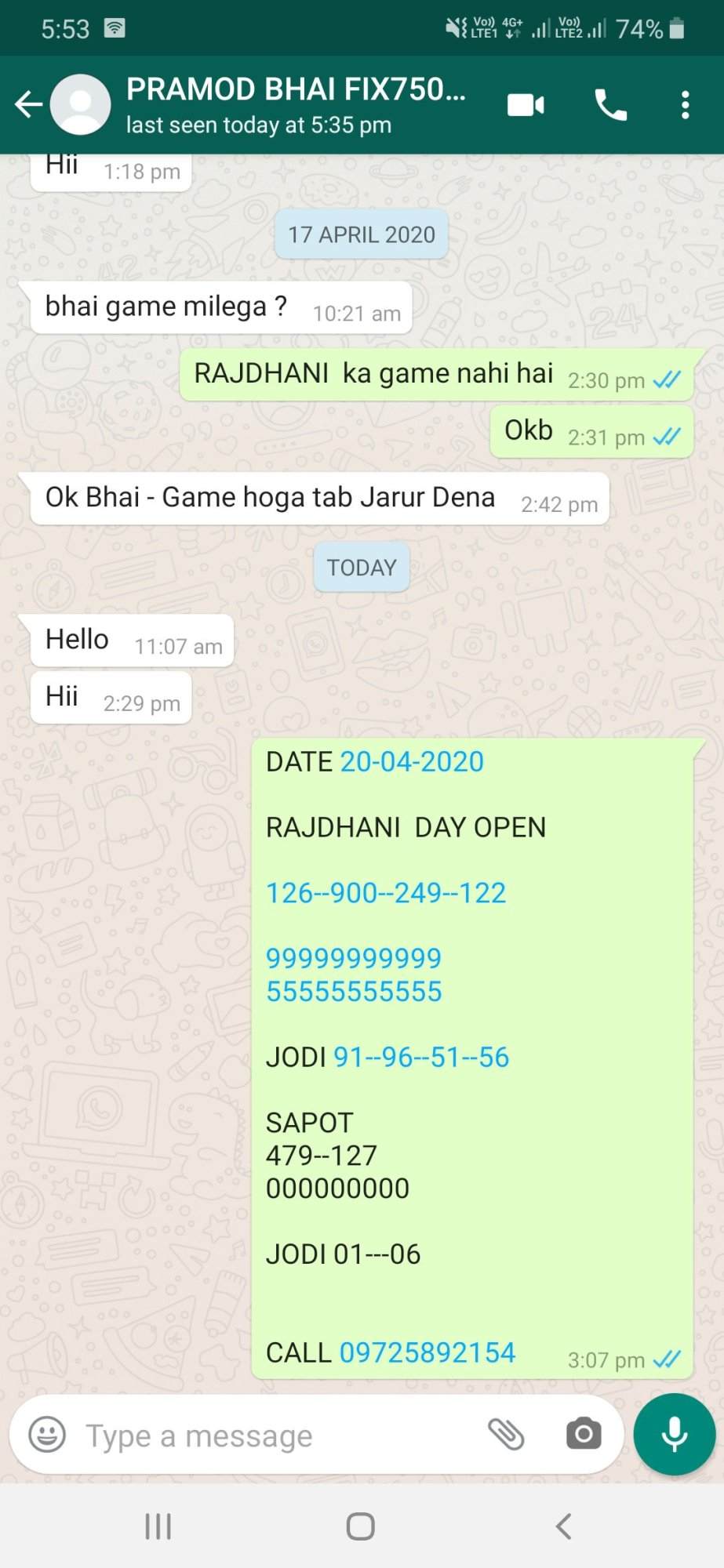724x1568 pixels.
Task: Go to the home screen
Action: coord(361,1526)
